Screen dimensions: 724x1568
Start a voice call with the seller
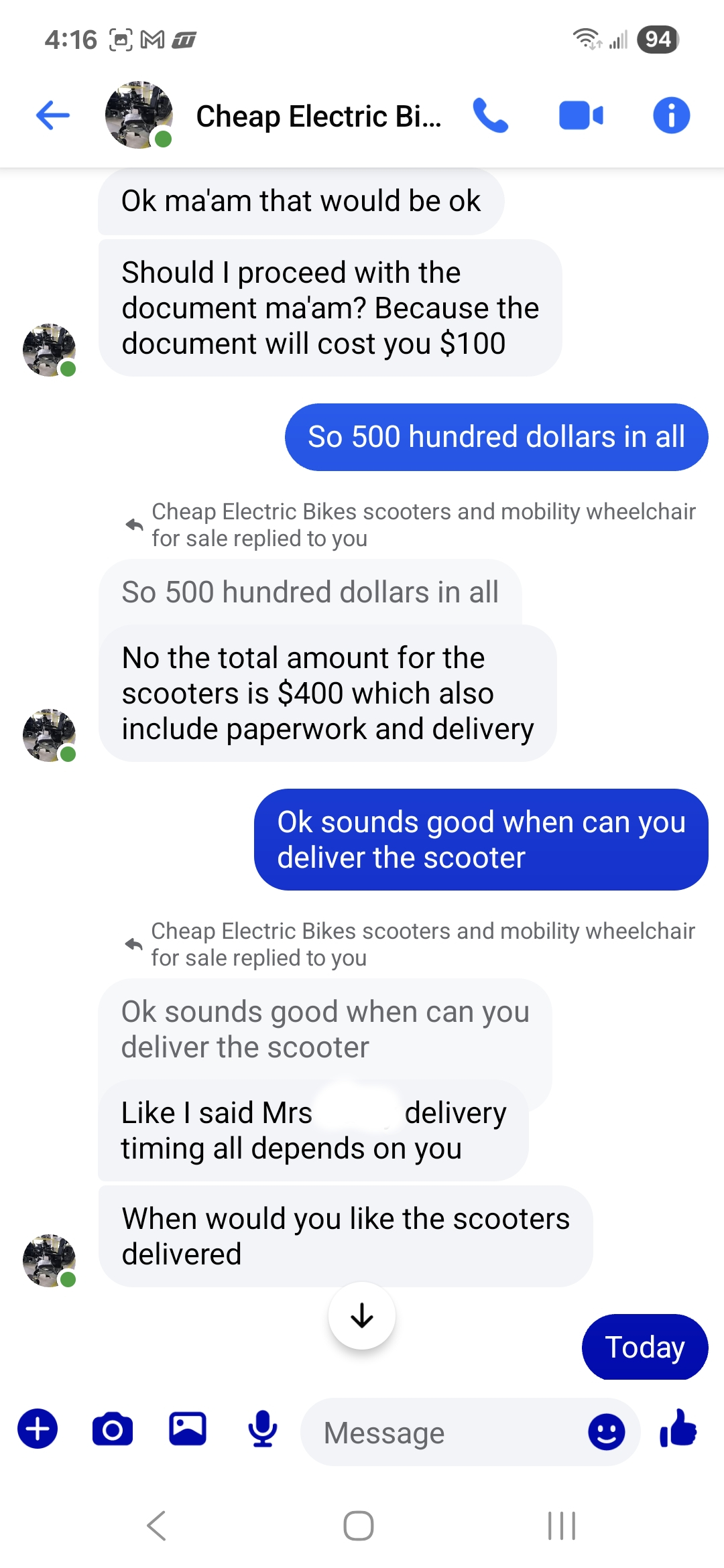point(490,115)
